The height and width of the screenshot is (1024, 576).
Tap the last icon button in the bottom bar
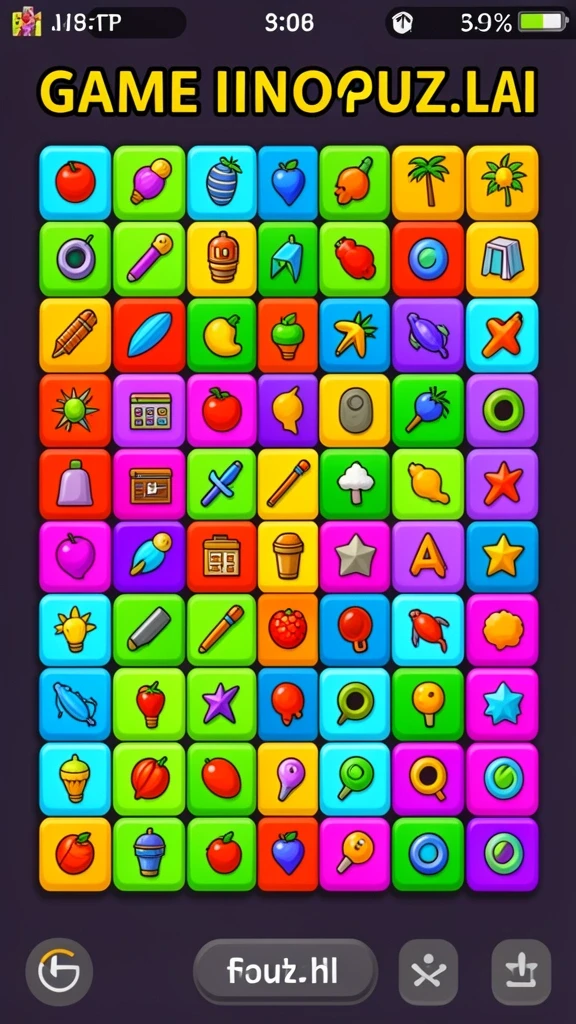[x=521, y=972]
